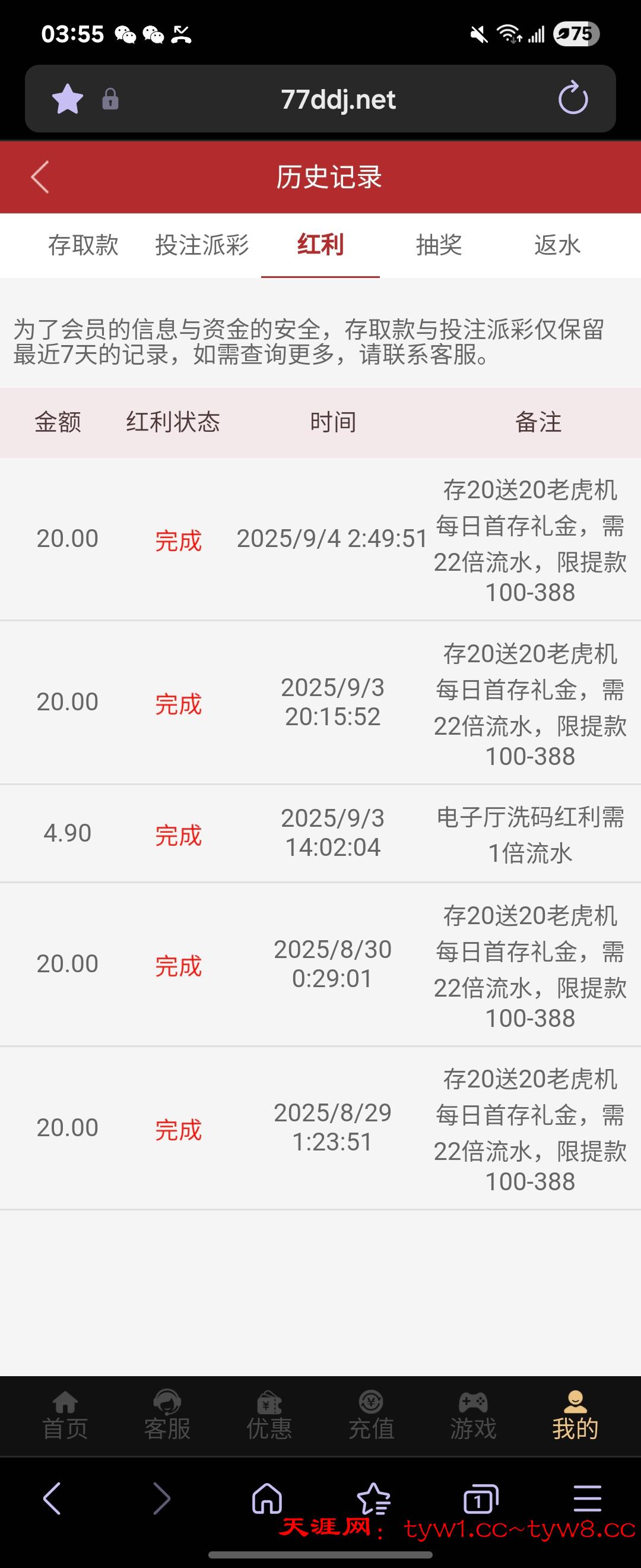Go to 首页 in bottom navigation

tap(65, 1416)
